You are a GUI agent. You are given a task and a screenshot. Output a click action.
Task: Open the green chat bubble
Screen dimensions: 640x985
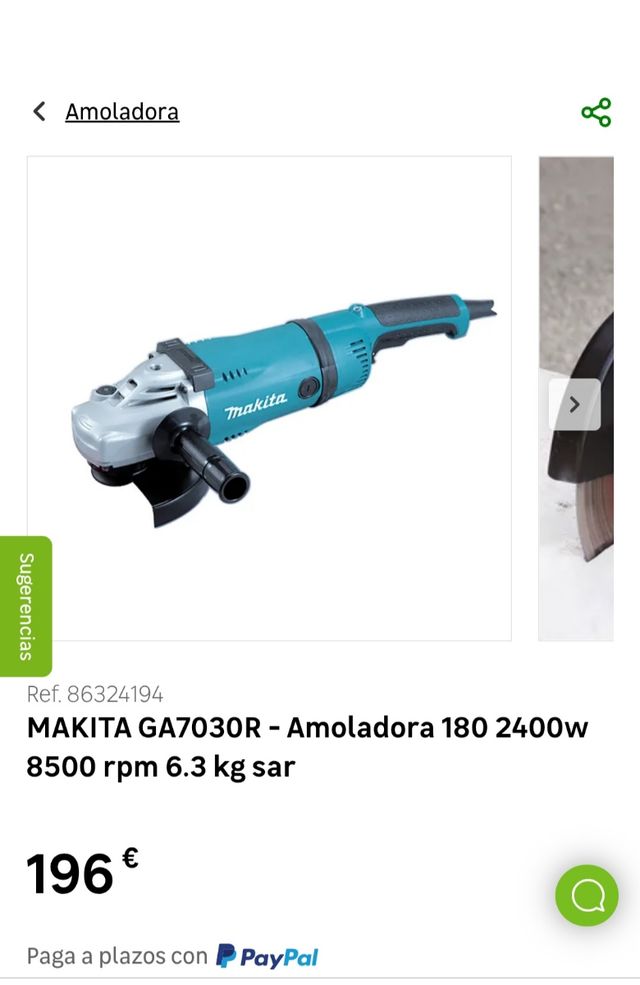(587, 895)
